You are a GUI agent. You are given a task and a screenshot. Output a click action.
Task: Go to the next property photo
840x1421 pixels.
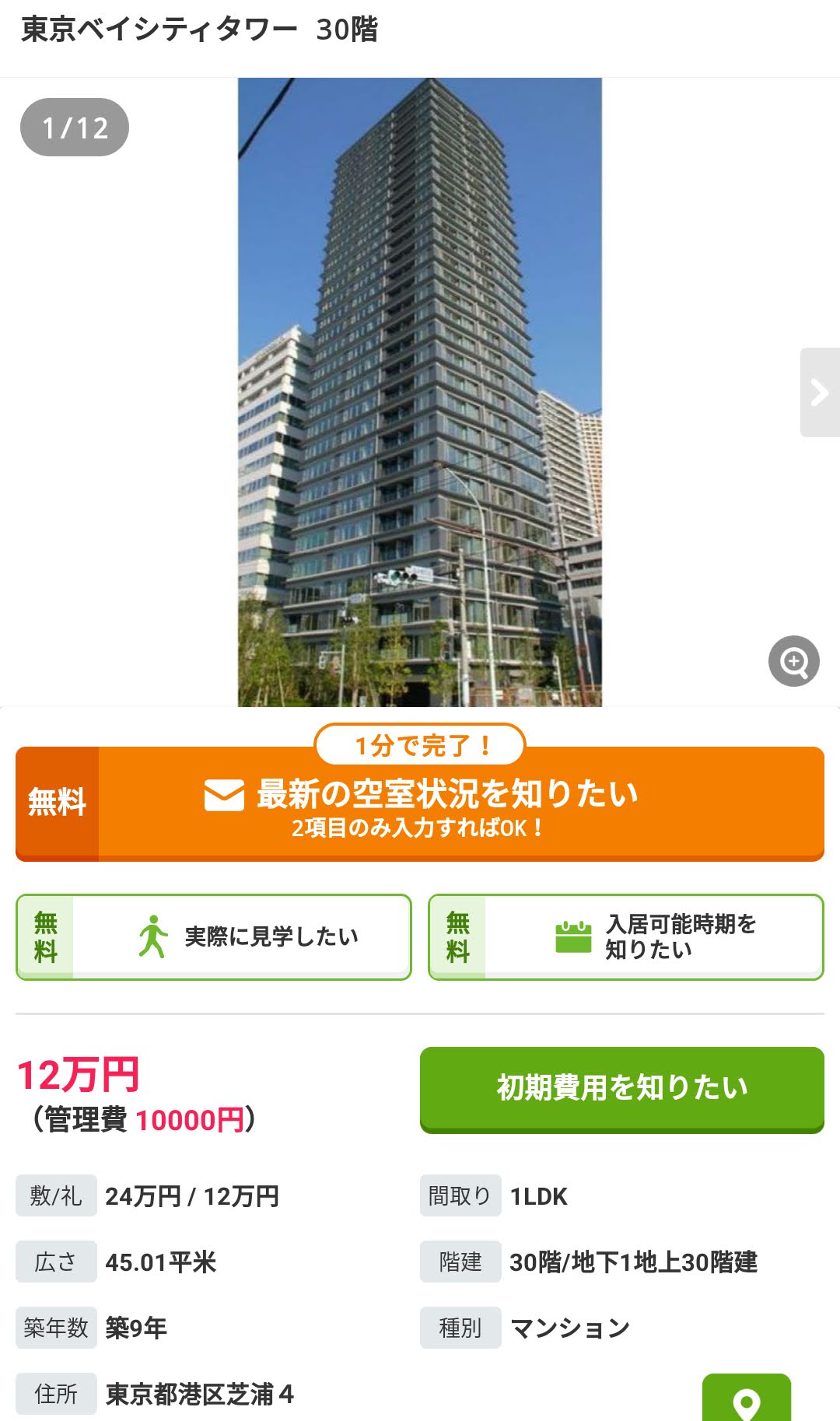820,392
